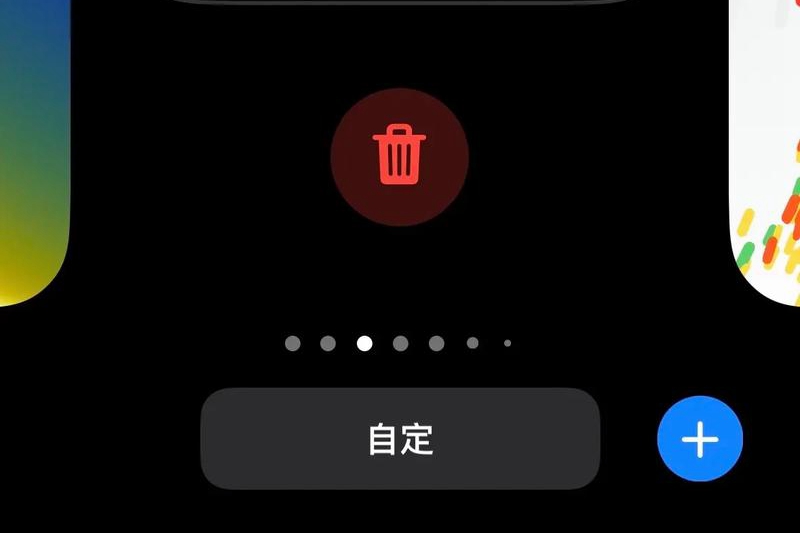800x533 pixels.
Task: Add a new wallpaper with the plus button
Action: [x=700, y=439]
